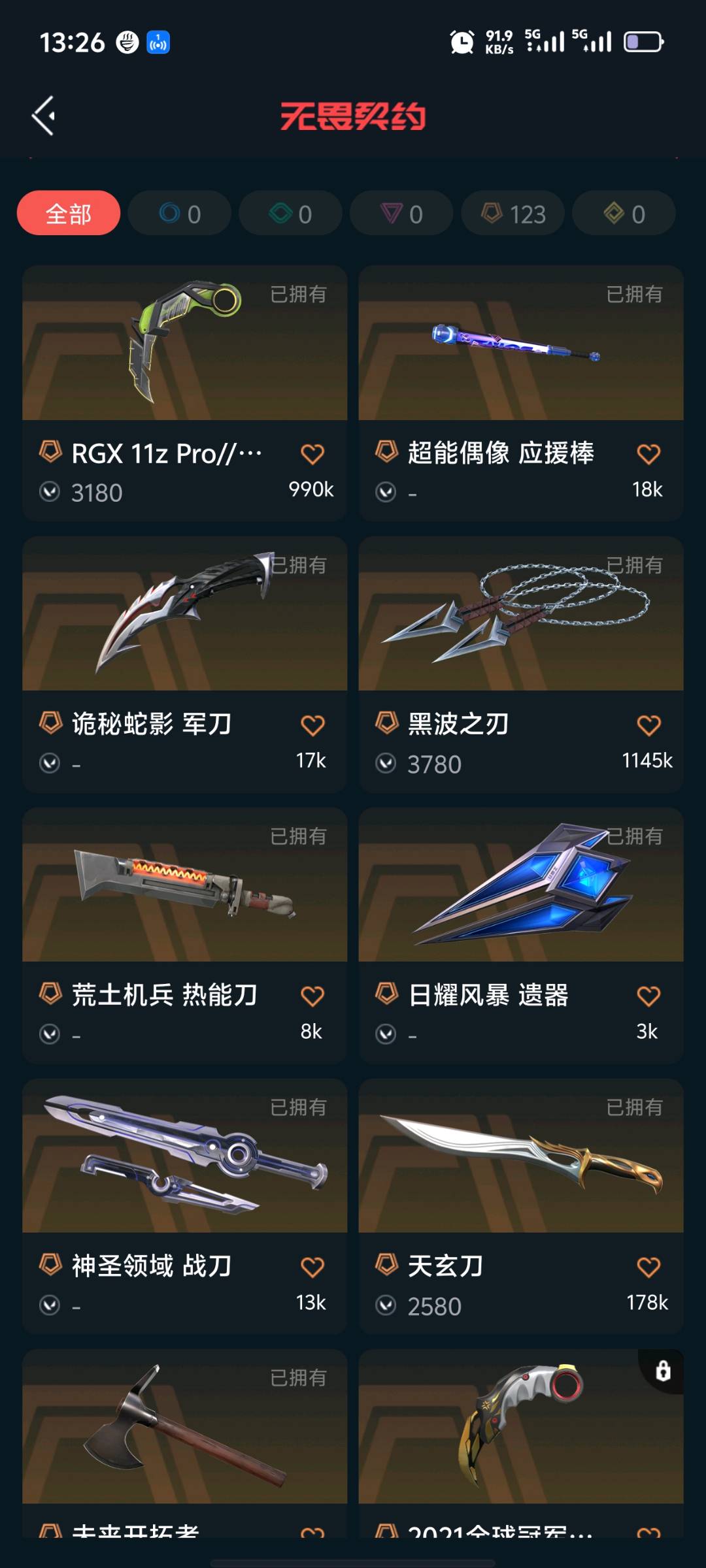Select the yellow diamond tier filter chip
Image resolution: width=706 pixels, height=1568 pixels.
[624, 213]
